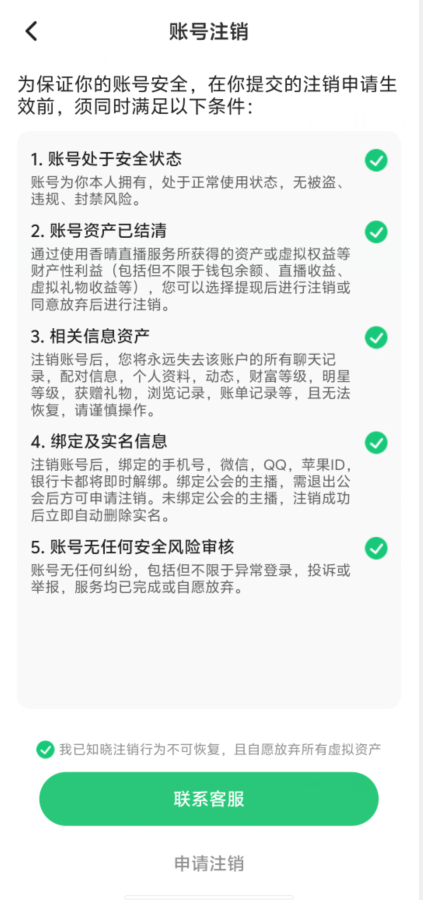Go back using the top-left arrow
The height and width of the screenshot is (900, 423).
pyautogui.click(x=31, y=31)
